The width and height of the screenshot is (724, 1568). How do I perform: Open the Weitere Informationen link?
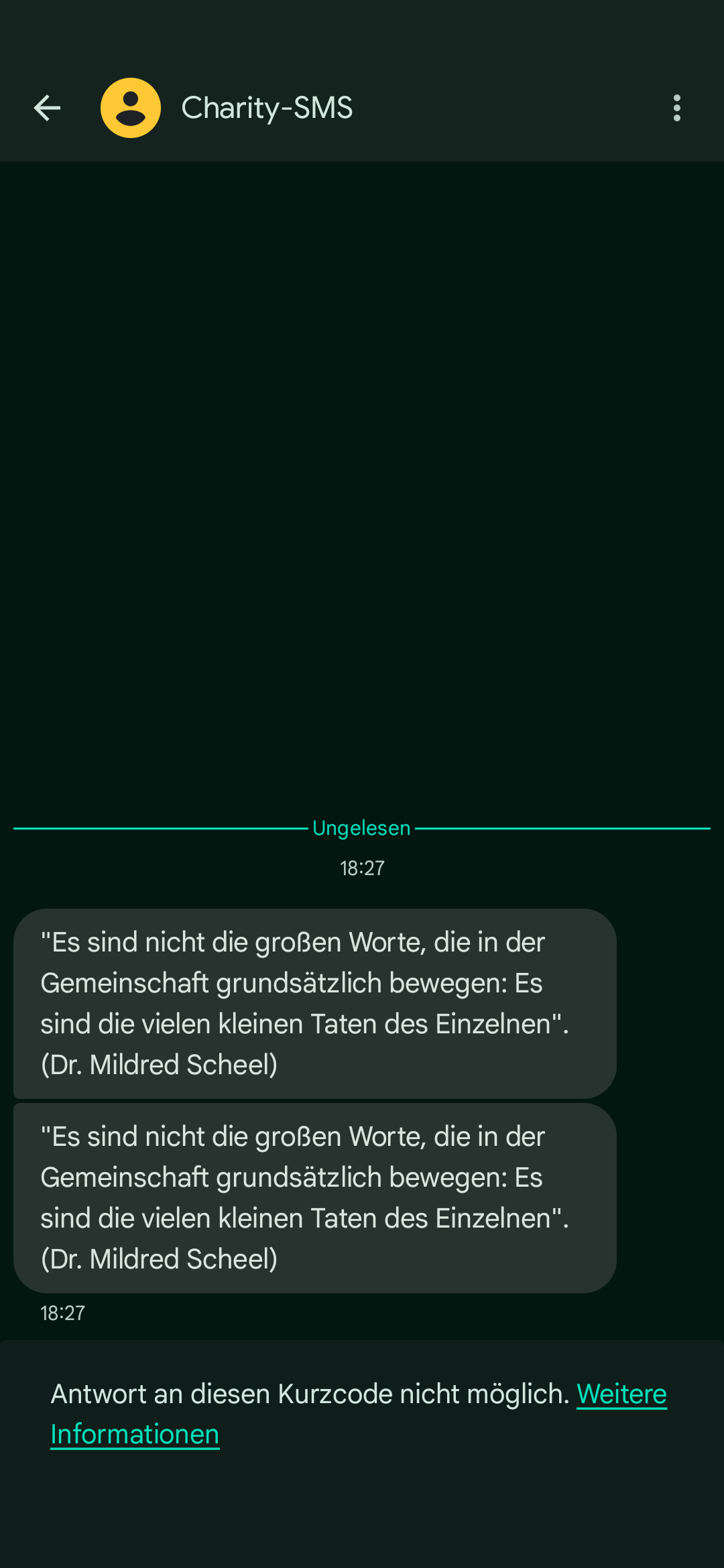point(621,1394)
